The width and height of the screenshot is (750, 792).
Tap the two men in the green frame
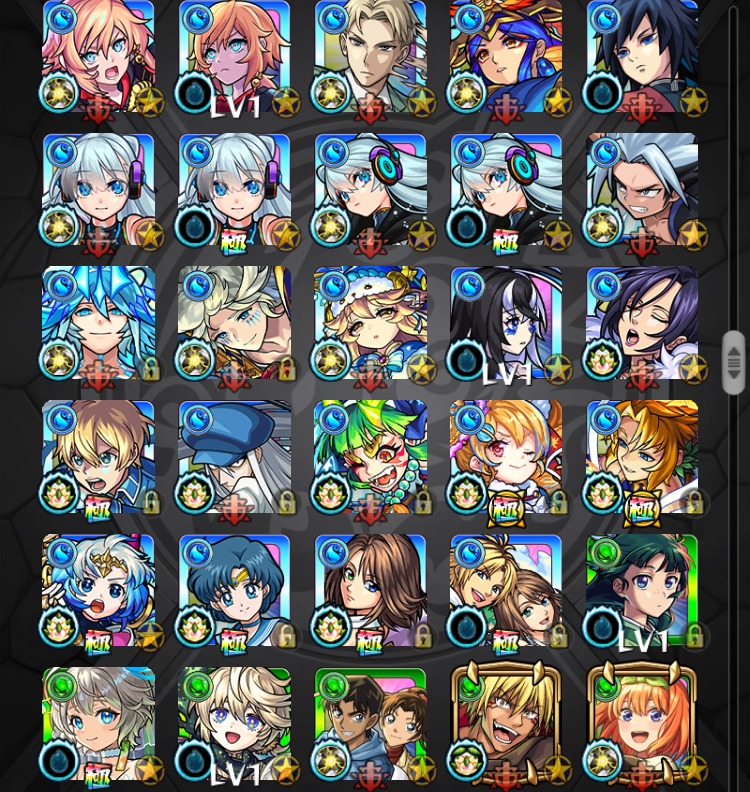[370, 723]
